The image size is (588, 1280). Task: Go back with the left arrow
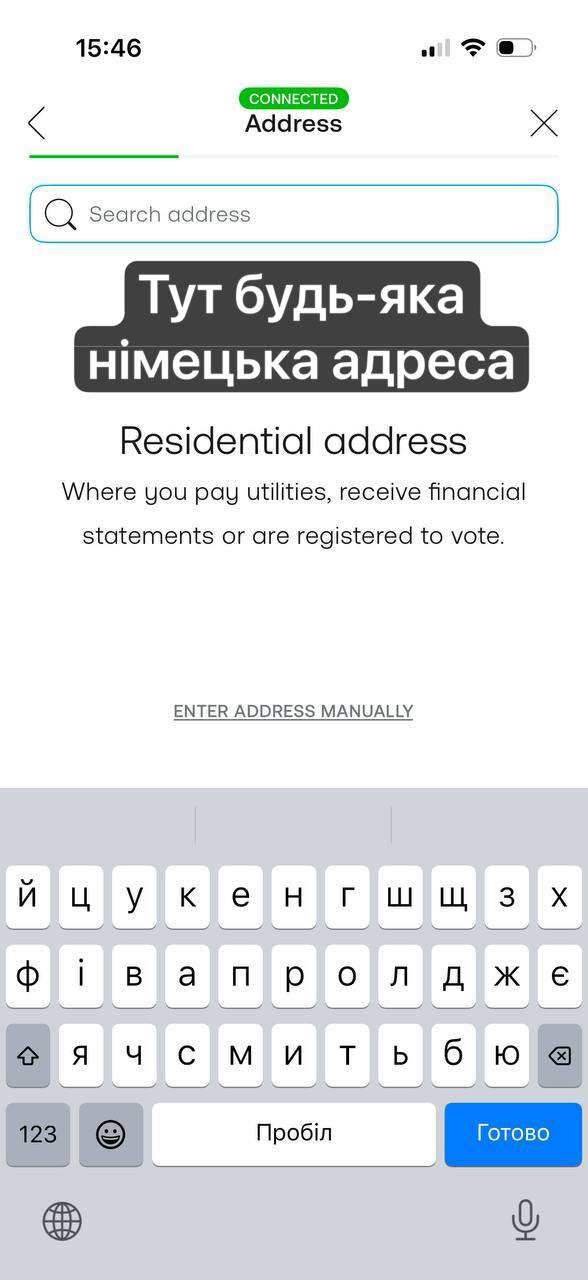coord(37,123)
